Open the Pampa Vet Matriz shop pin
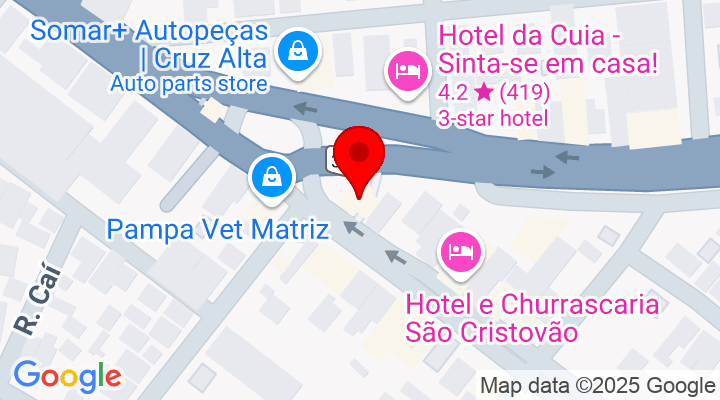The width and height of the screenshot is (720, 400). (271, 179)
